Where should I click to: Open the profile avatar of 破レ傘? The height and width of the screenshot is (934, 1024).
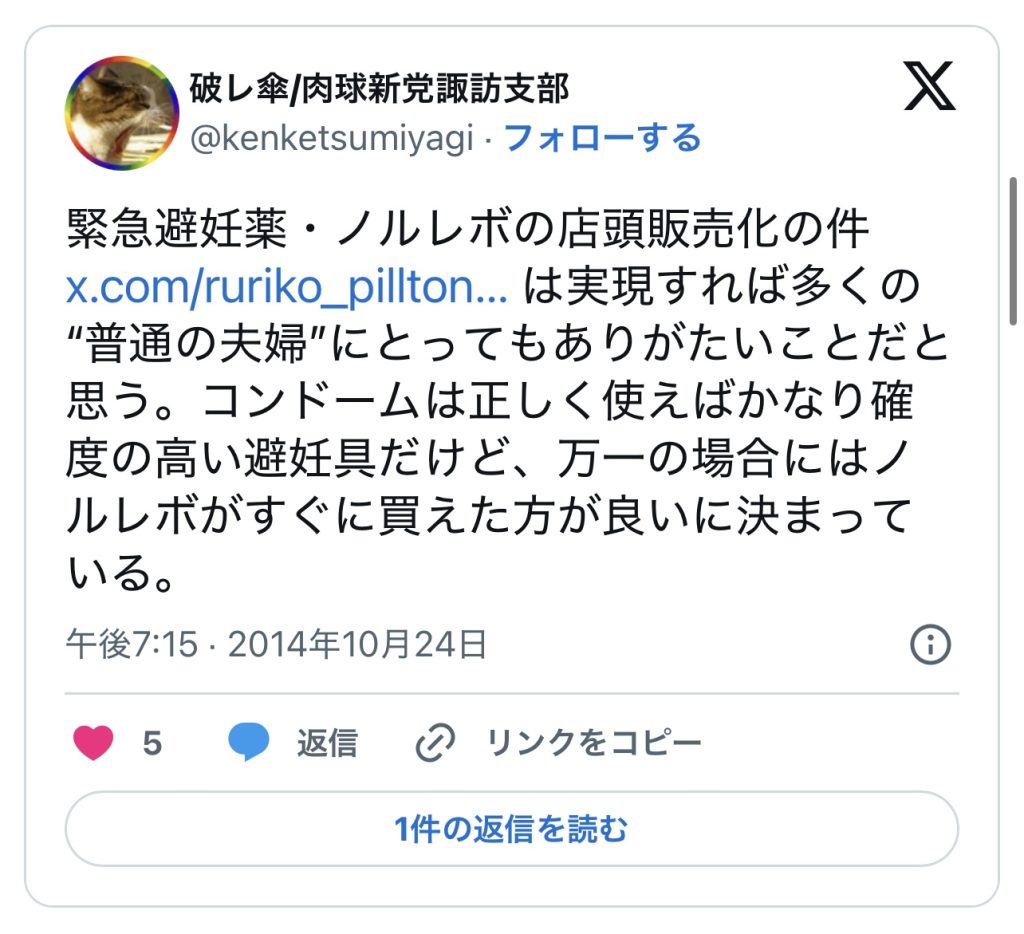[122, 112]
